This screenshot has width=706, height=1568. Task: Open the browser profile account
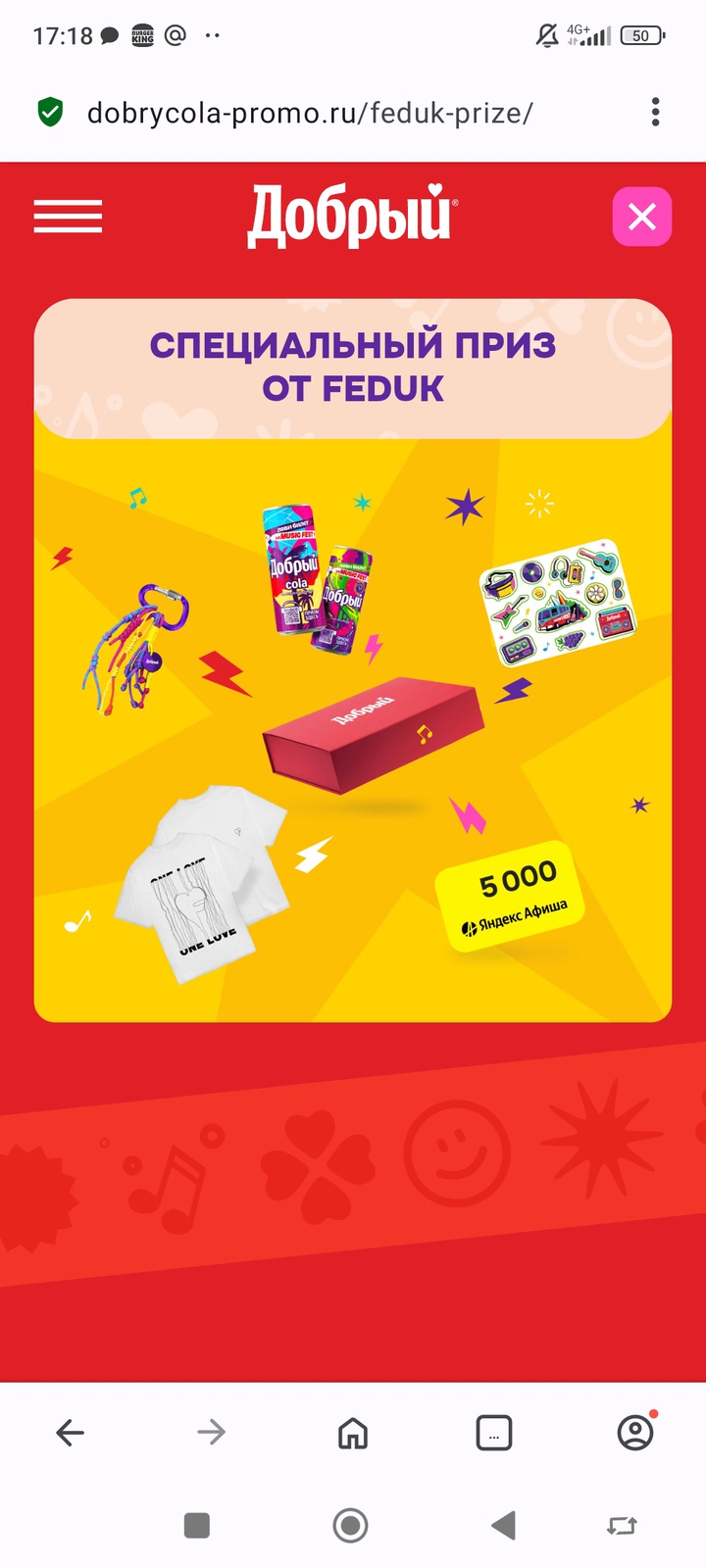tap(634, 1433)
